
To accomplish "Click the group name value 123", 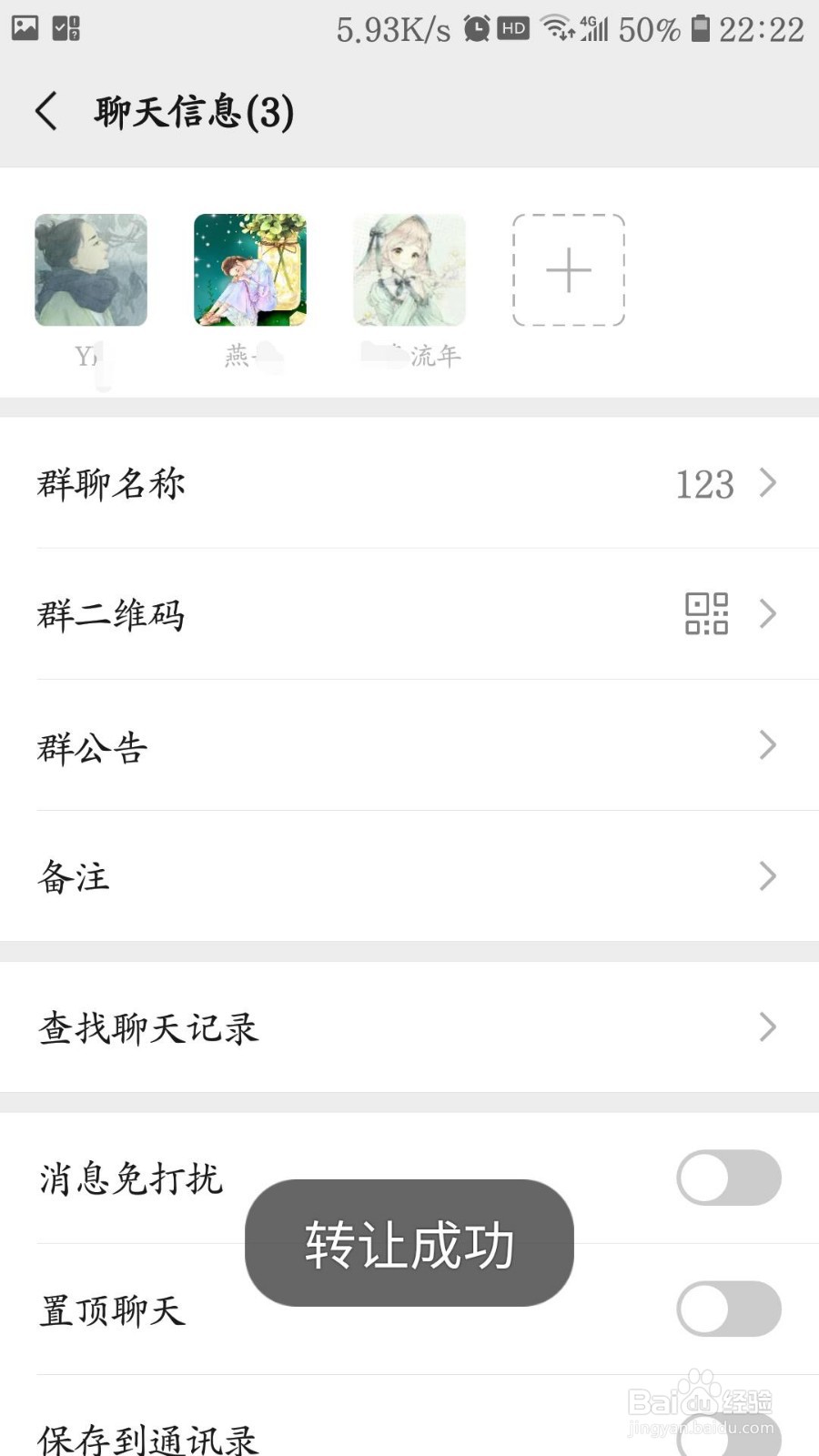I will tap(704, 485).
